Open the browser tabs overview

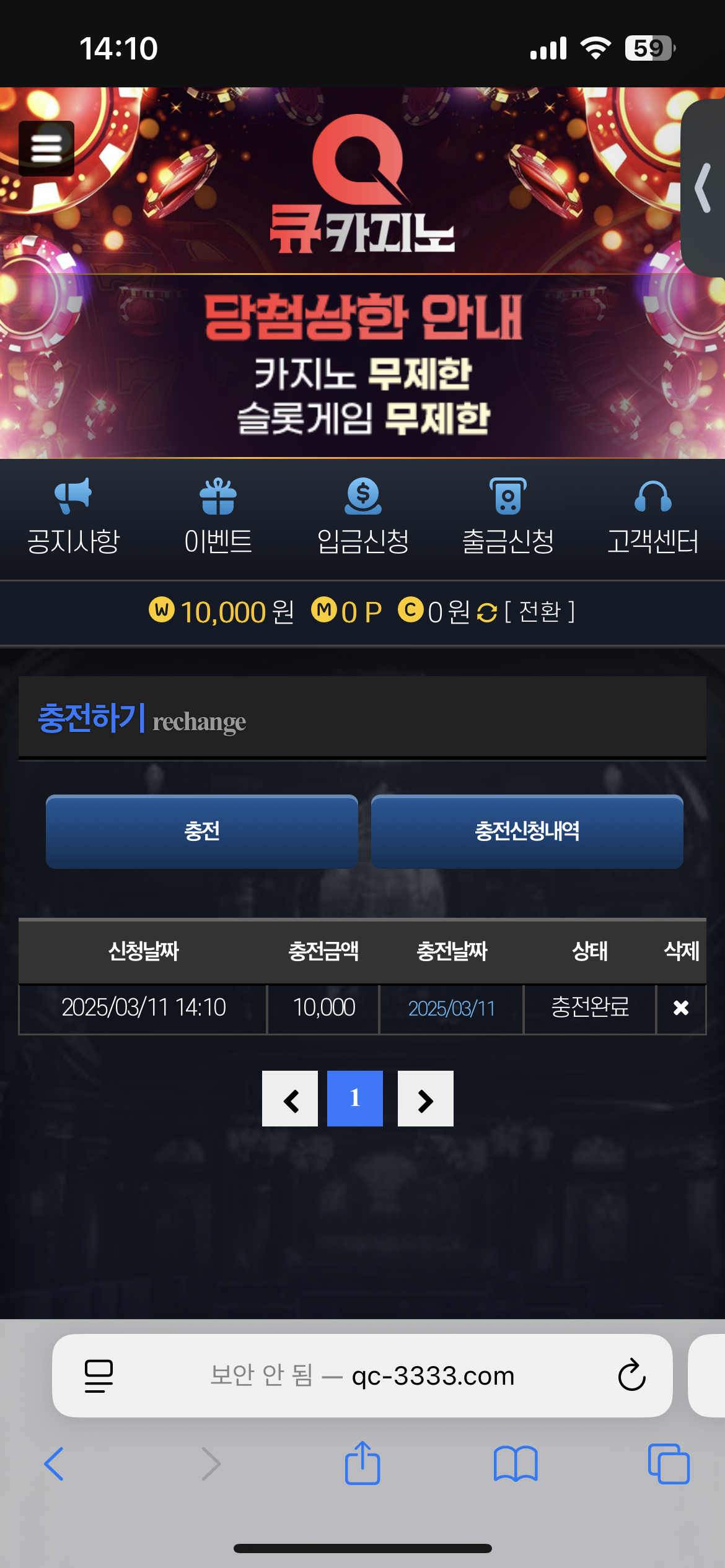pos(668,1464)
